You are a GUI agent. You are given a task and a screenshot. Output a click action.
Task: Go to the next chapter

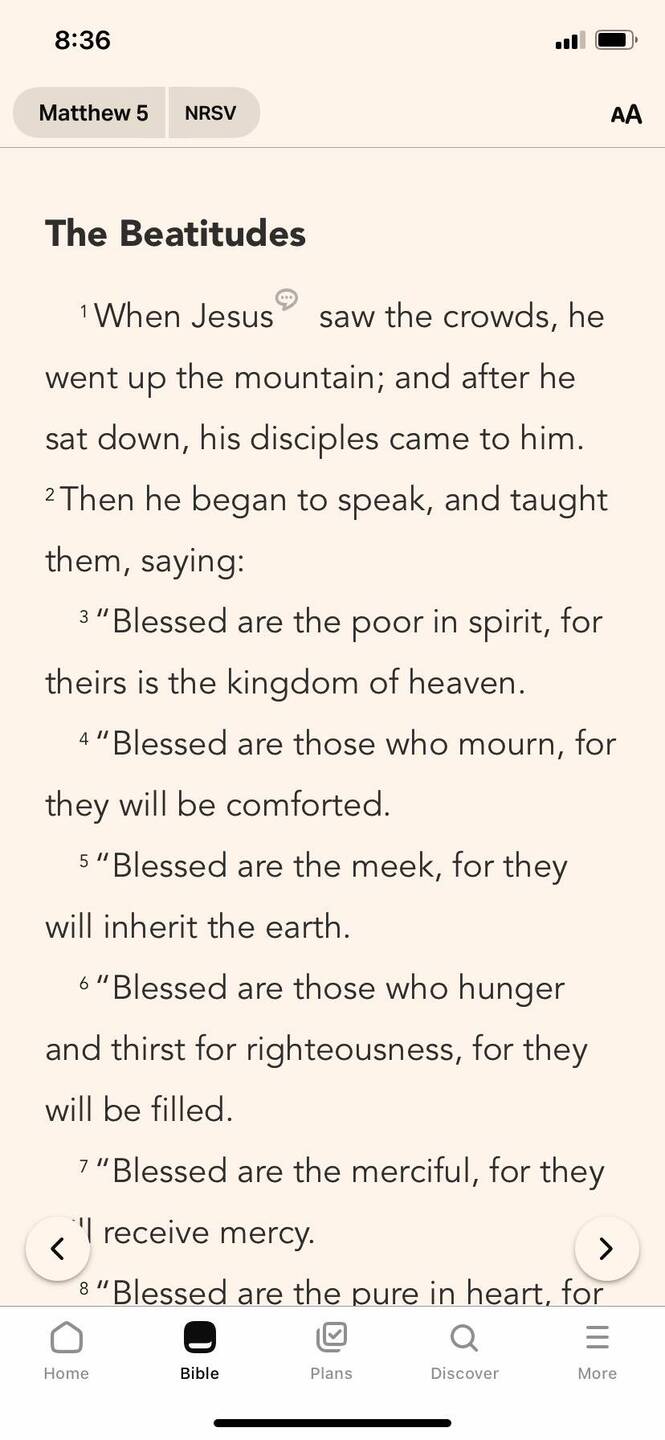click(x=606, y=1248)
